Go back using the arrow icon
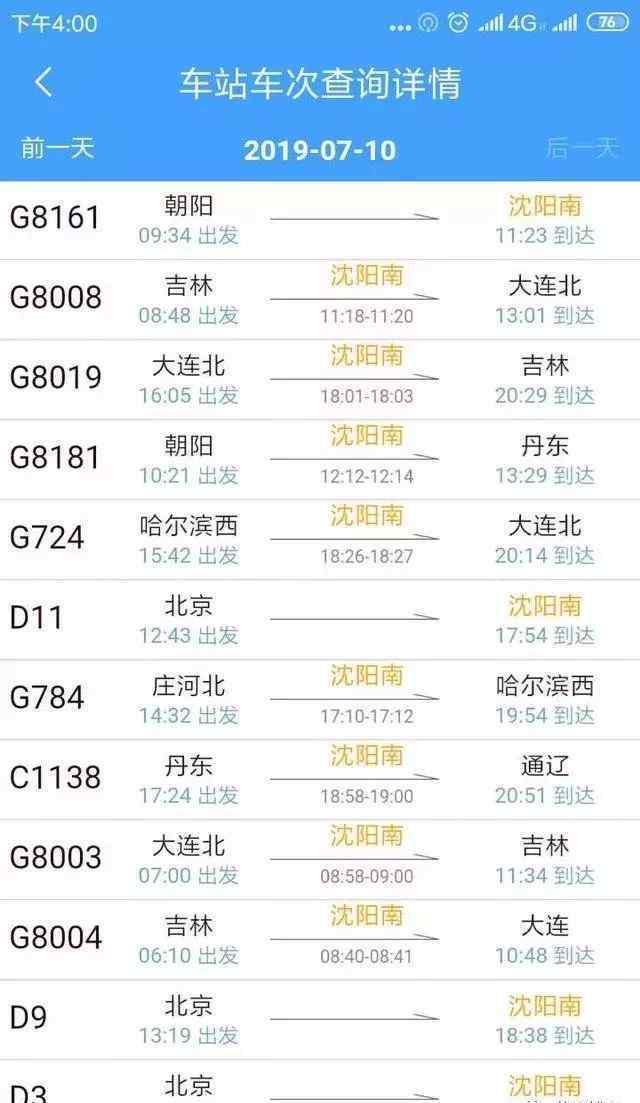The height and width of the screenshot is (1103, 640). [x=43, y=82]
